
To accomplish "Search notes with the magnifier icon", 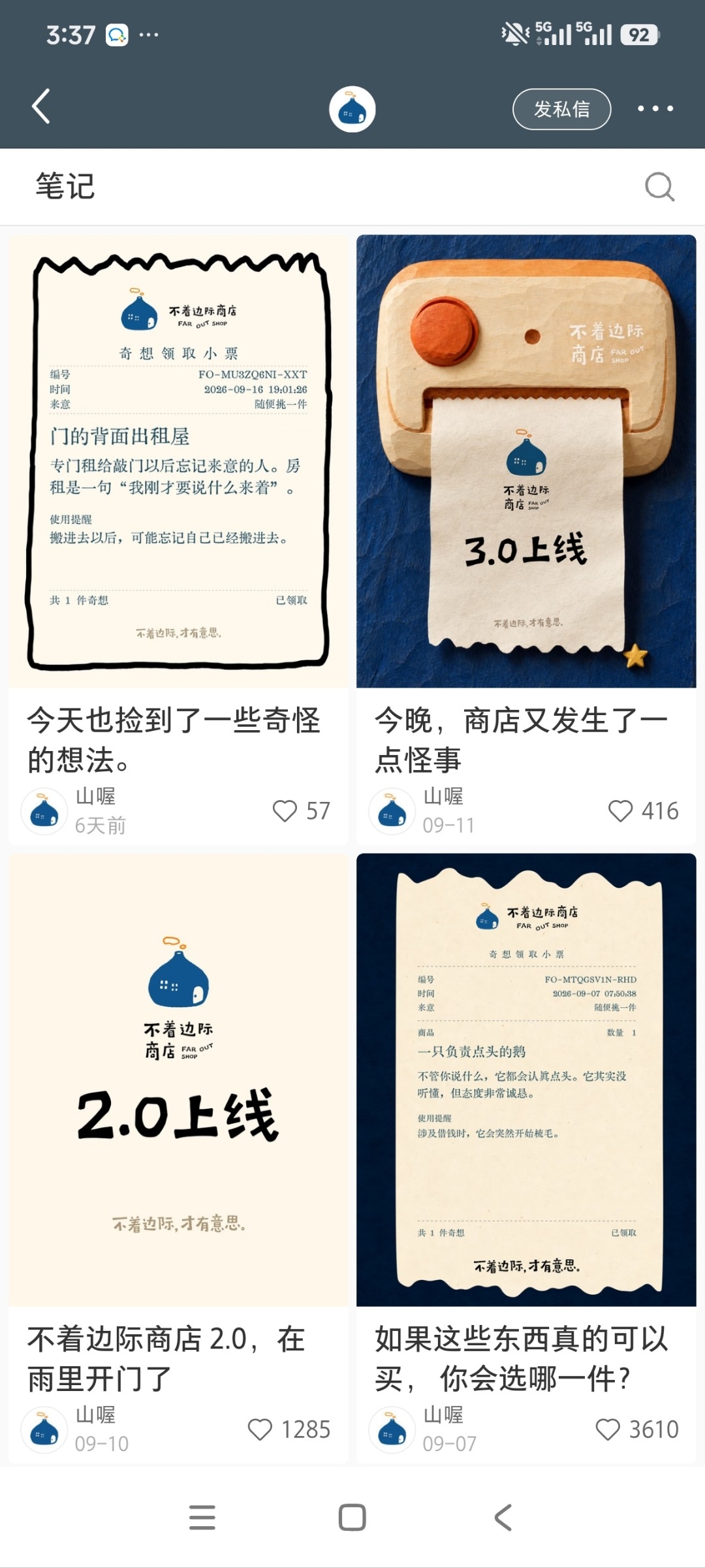I will tap(659, 187).
